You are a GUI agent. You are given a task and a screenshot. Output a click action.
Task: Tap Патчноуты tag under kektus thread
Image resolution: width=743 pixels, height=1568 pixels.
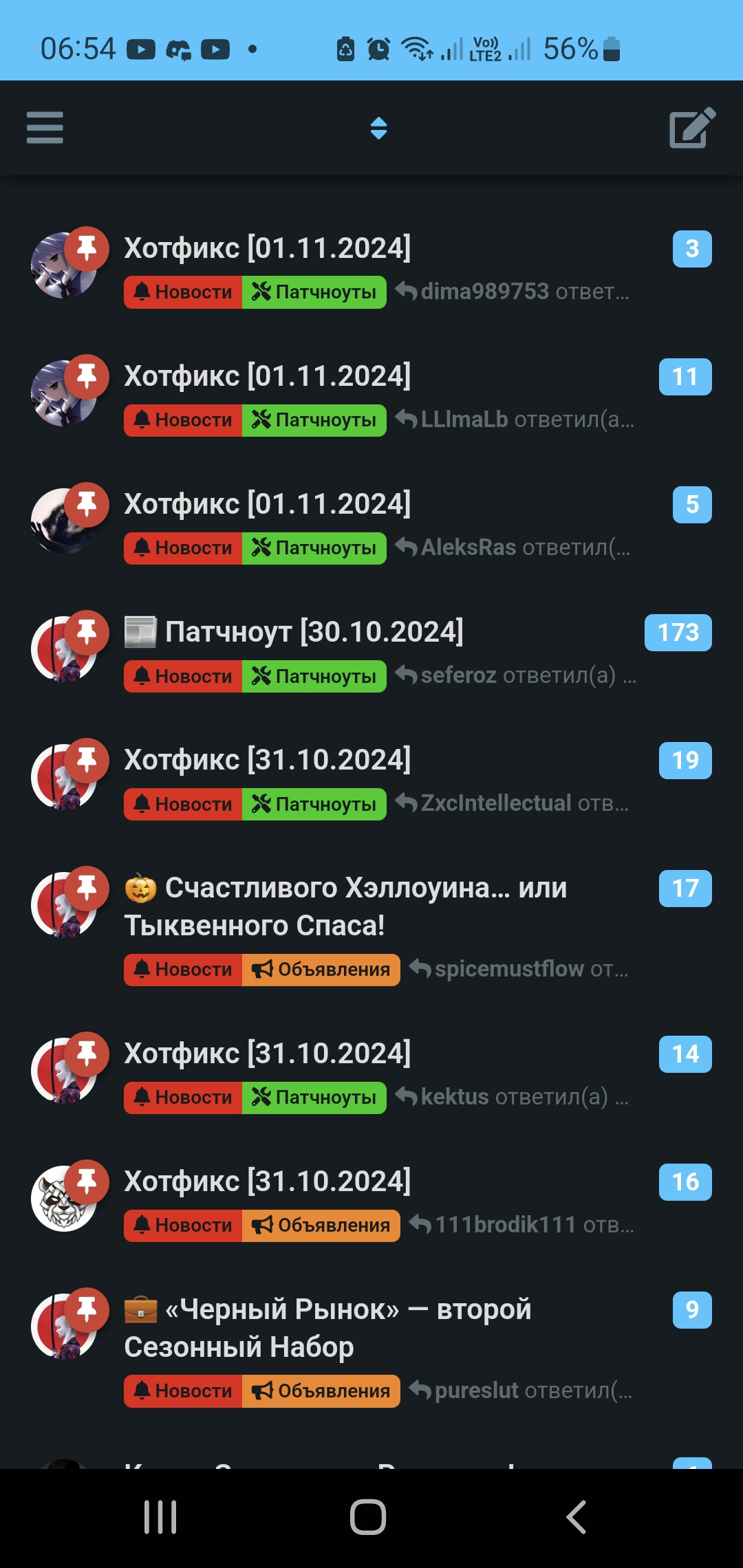pyautogui.click(x=314, y=1098)
